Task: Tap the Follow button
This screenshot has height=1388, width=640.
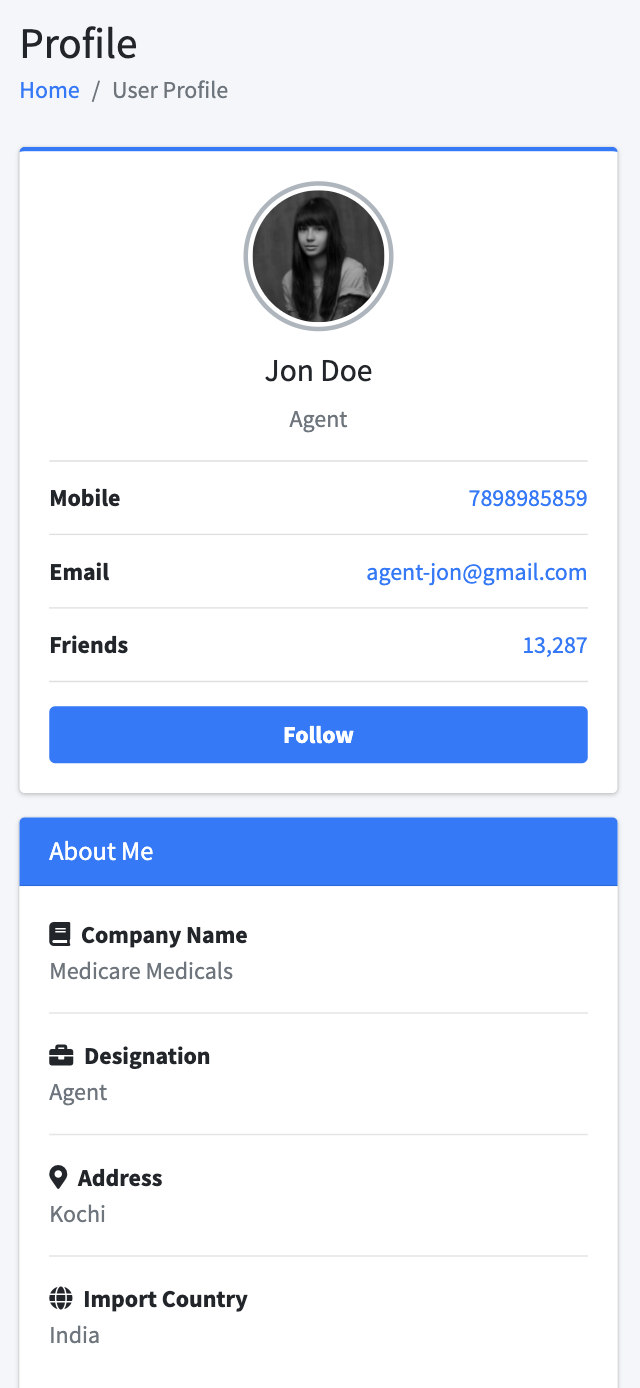Action: pyautogui.click(x=318, y=735)
